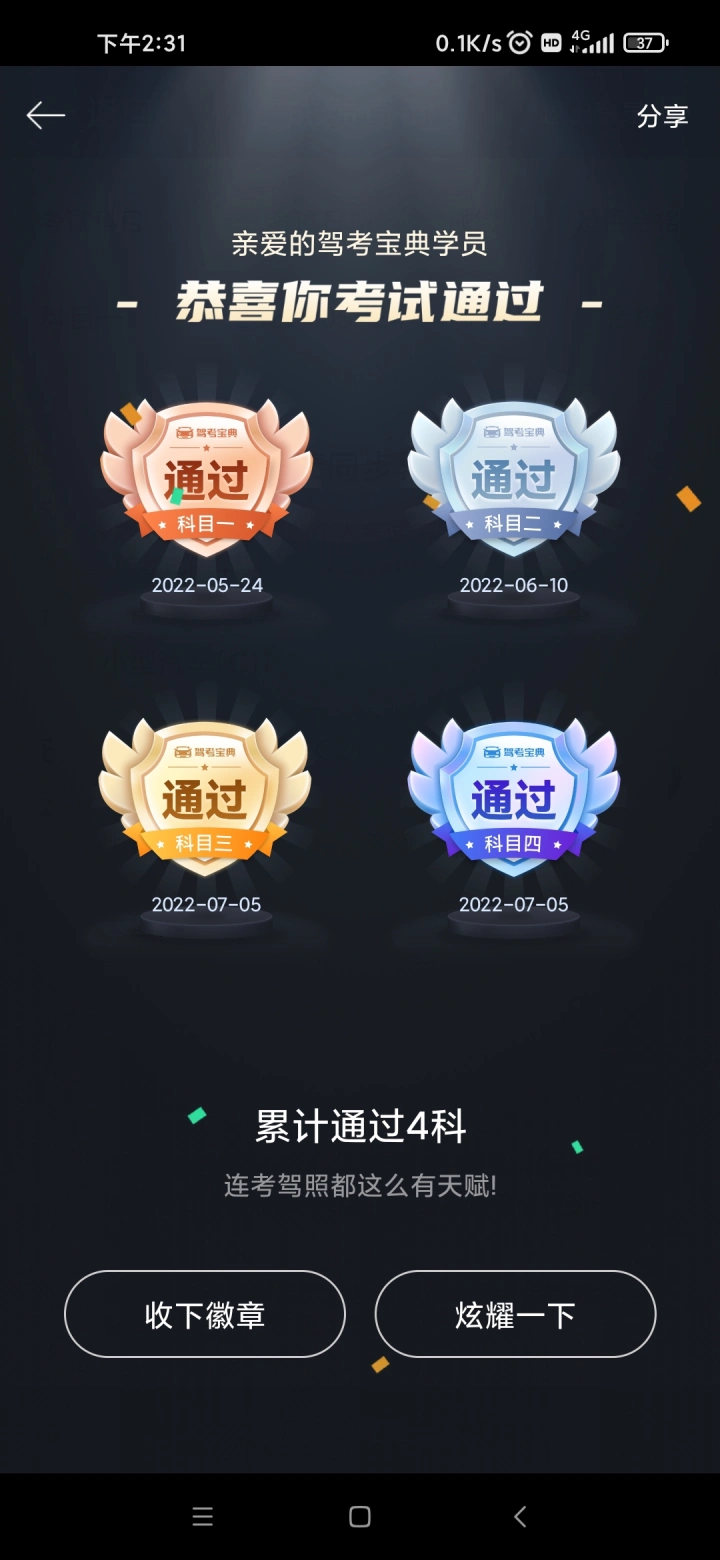Open recent apps from the navigation bar

coord(202,1516)
